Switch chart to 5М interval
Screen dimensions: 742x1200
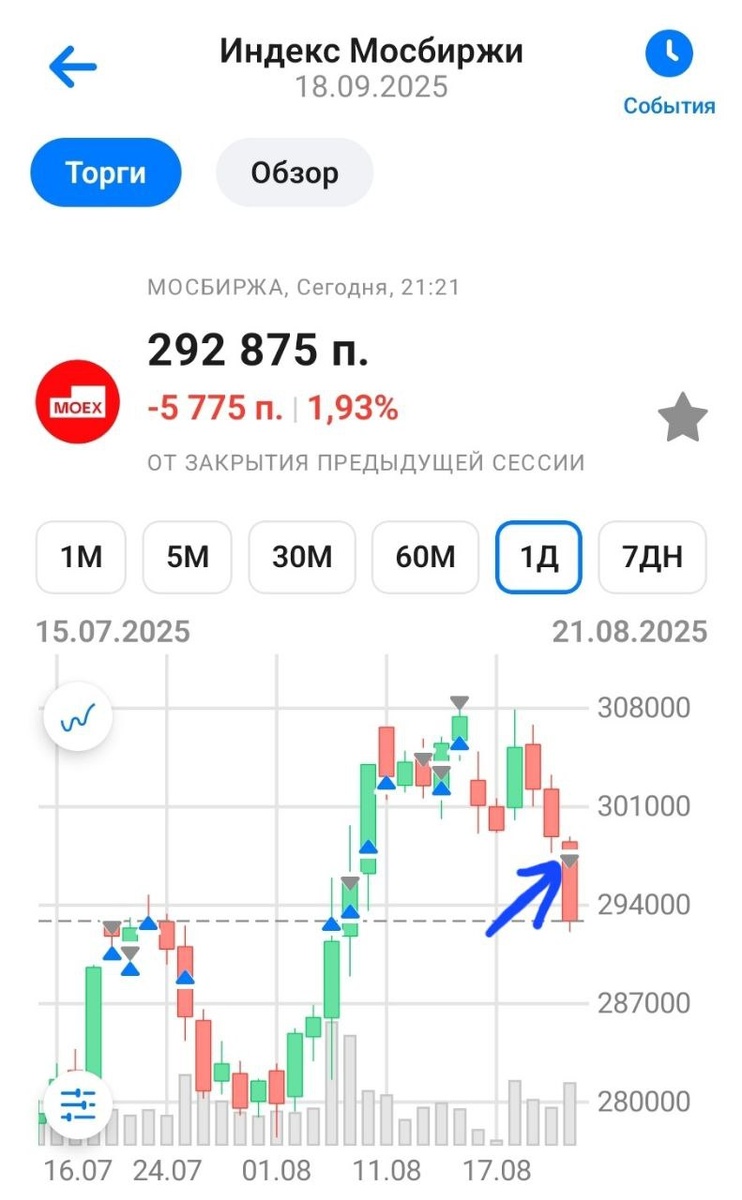pyautogui.click(x=187, y=557)
